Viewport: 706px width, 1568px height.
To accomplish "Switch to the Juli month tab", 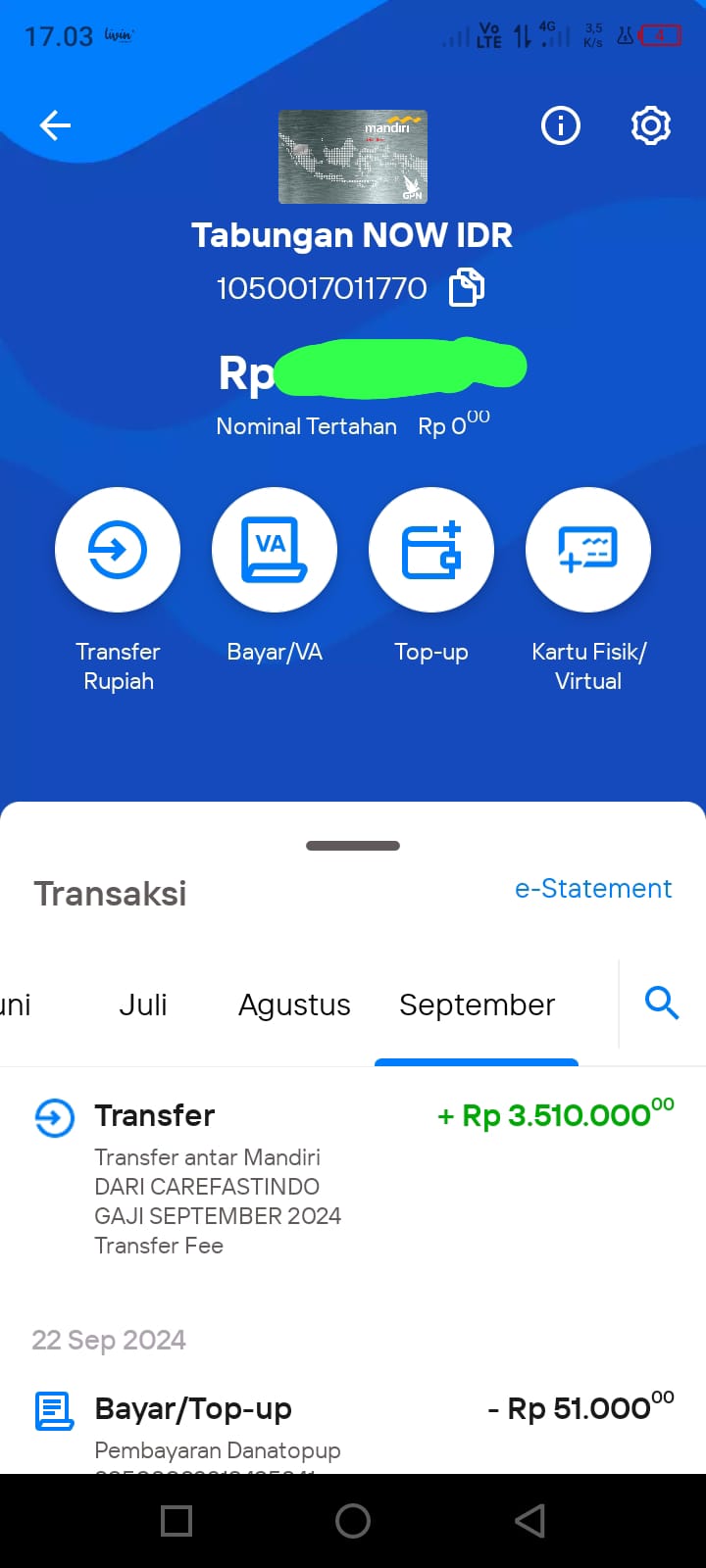I will point(143,1004).
